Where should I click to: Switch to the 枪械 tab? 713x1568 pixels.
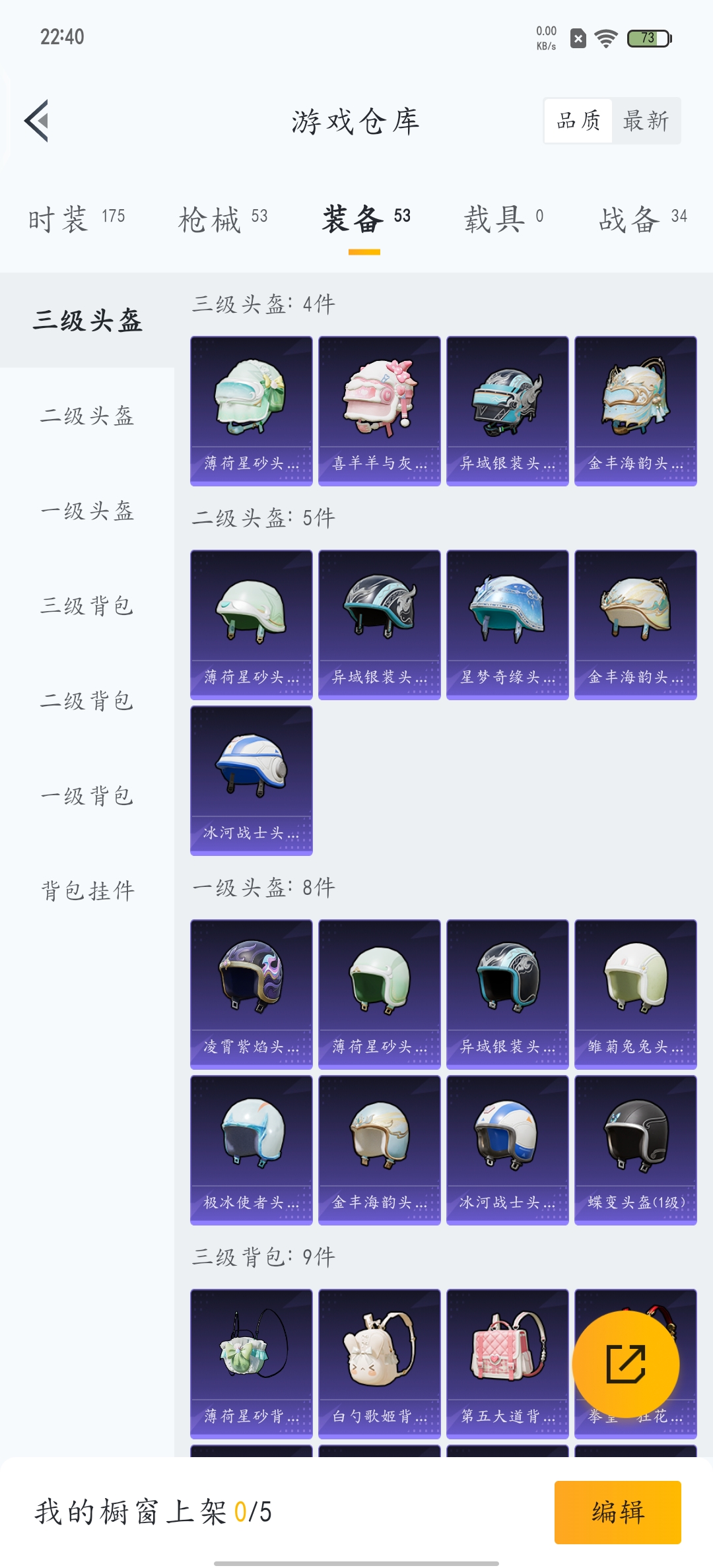pos(222,218)
